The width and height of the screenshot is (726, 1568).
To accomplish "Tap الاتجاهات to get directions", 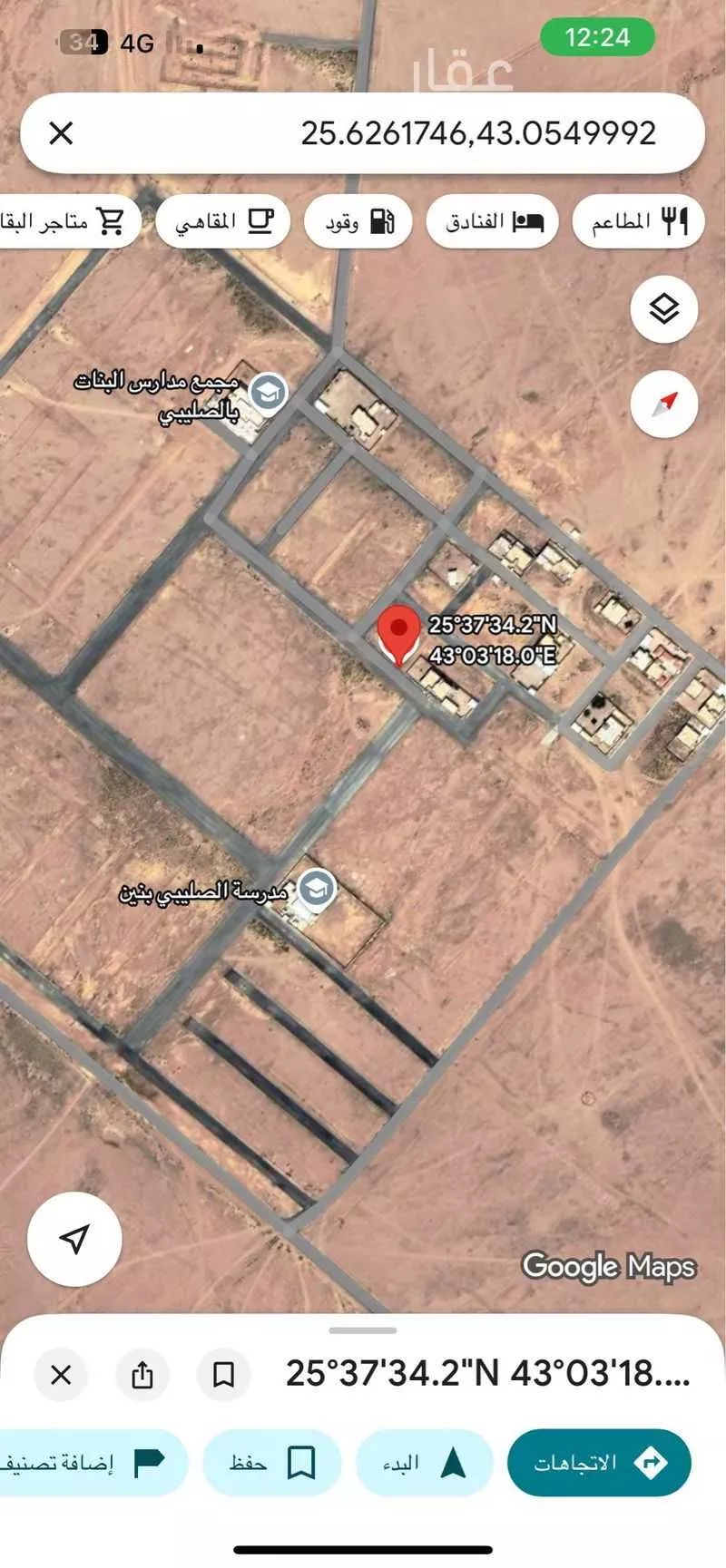I will [x=598, y=1462].
